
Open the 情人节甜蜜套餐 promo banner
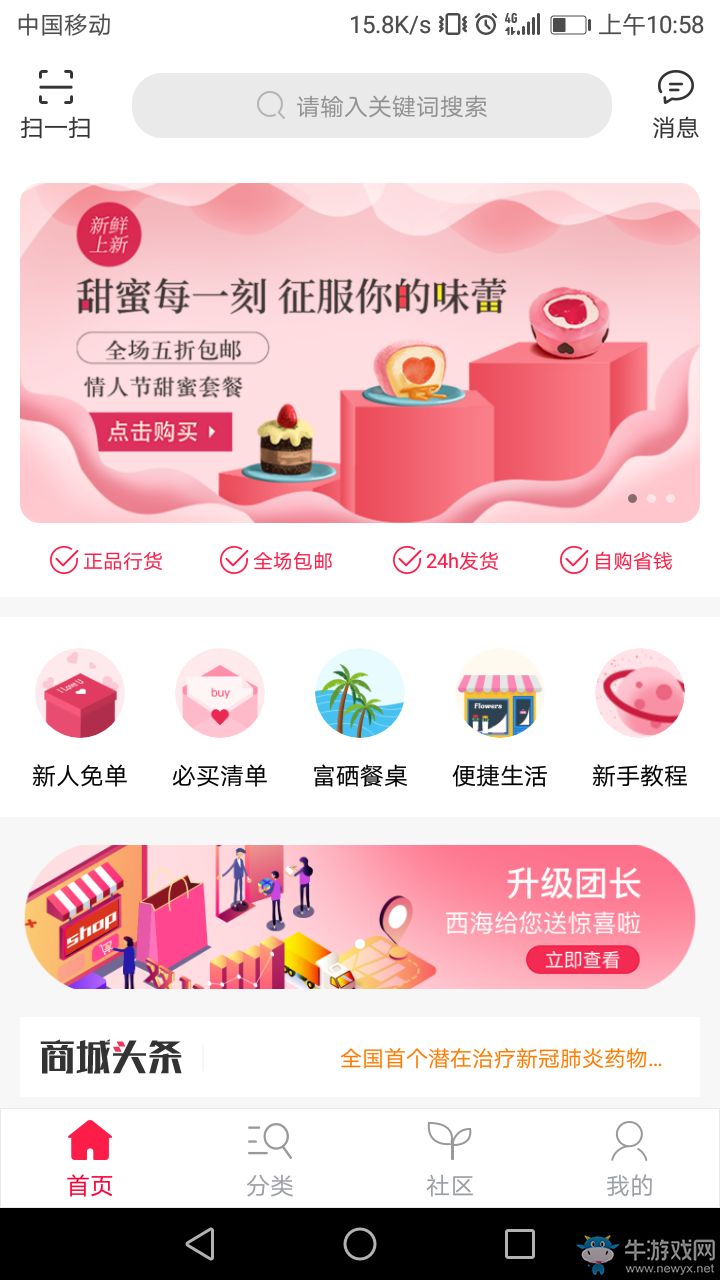click(360, 352)
